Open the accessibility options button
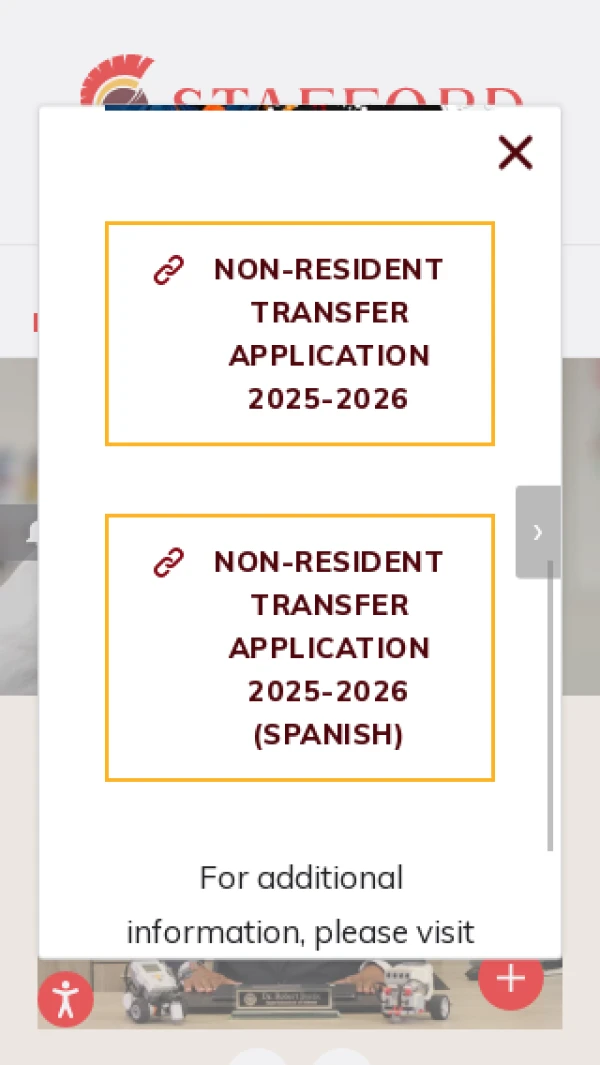This screenshot has height=1065, width=600. point(66,999)
